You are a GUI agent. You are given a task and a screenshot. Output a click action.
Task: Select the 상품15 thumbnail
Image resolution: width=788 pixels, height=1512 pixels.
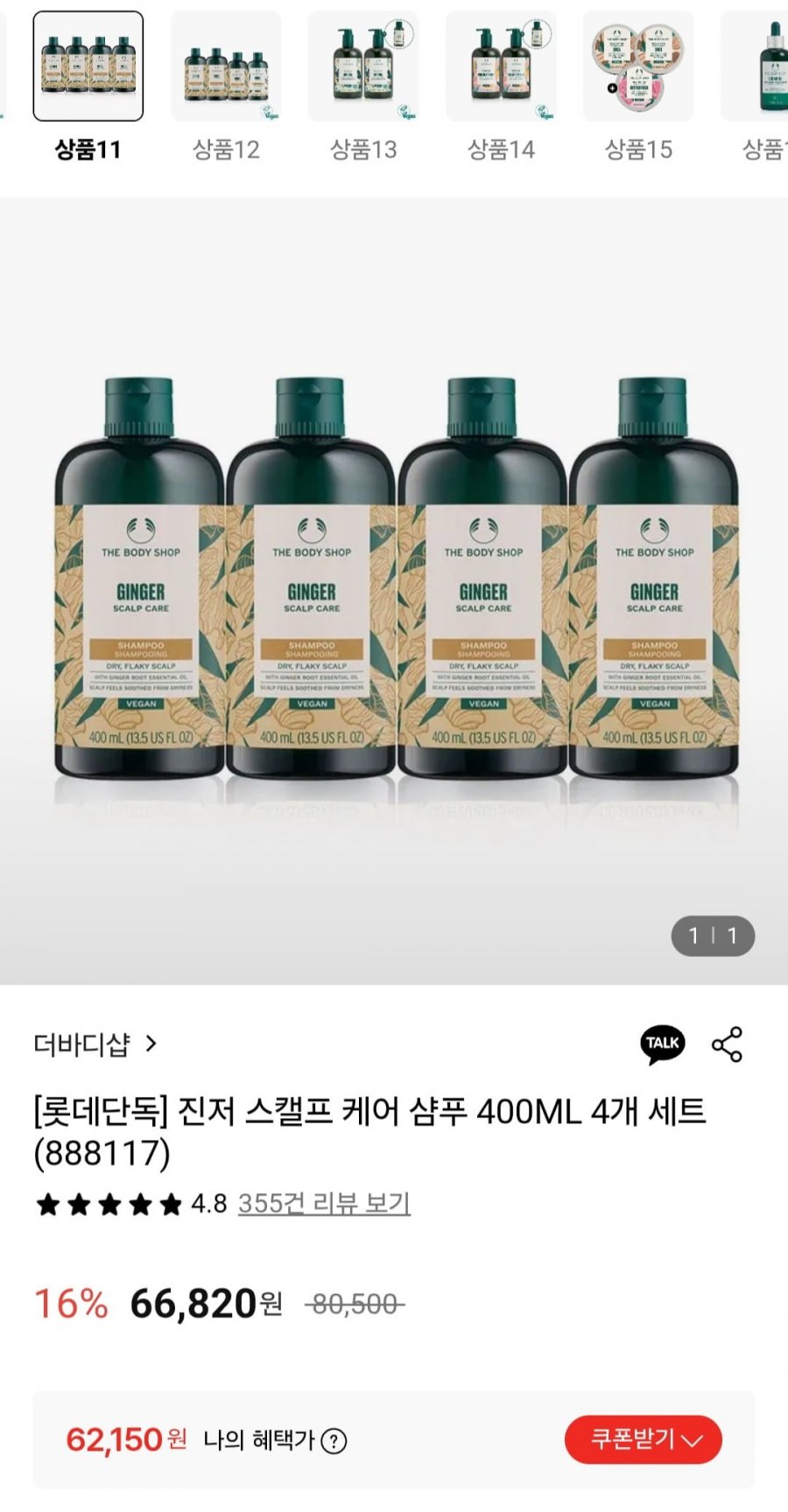pos(638,67)
